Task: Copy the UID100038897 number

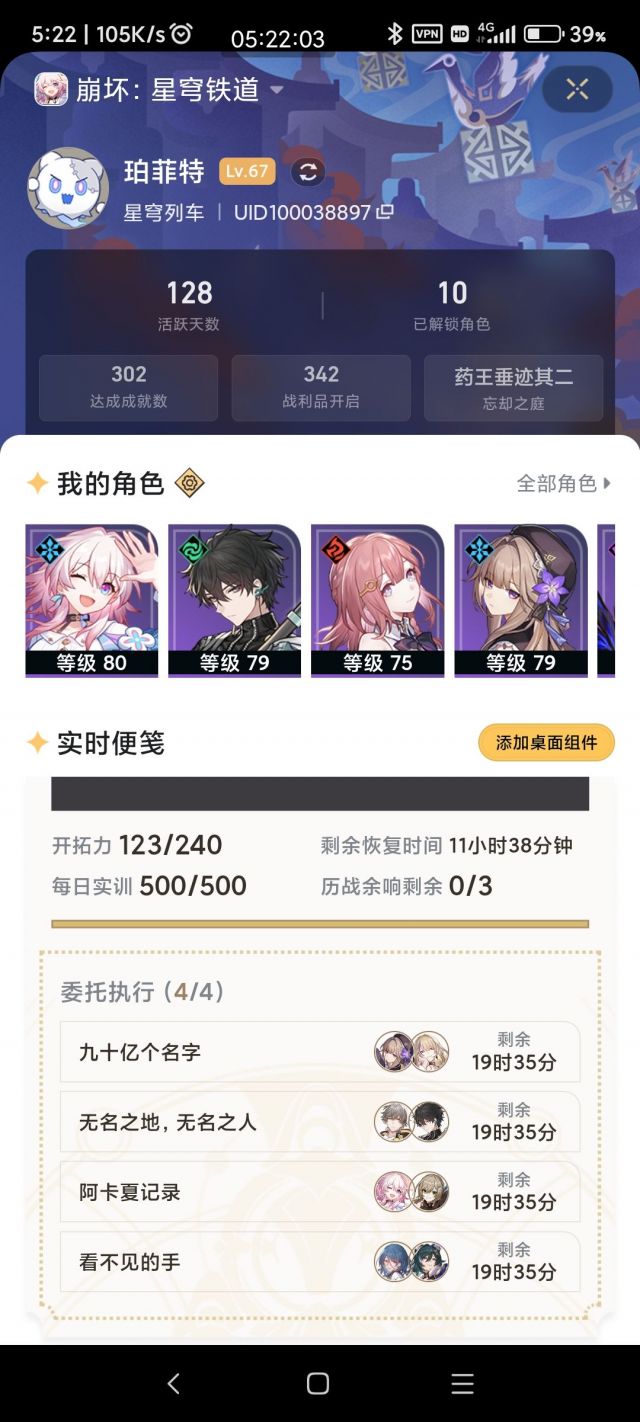Action: coord(385,212)
